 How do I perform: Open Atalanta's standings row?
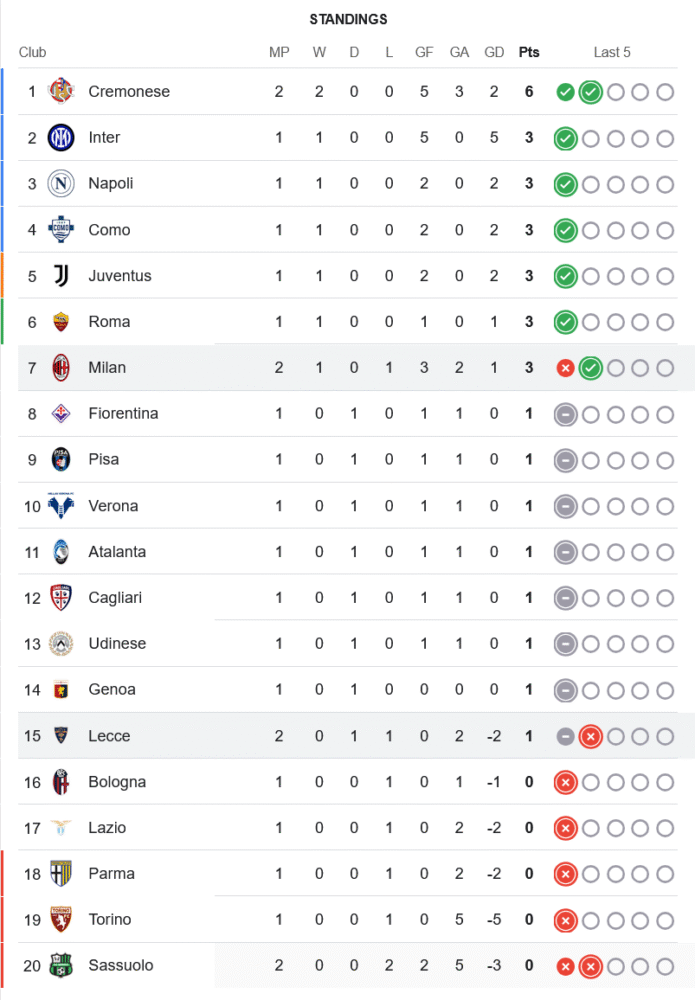coord(117,552)
